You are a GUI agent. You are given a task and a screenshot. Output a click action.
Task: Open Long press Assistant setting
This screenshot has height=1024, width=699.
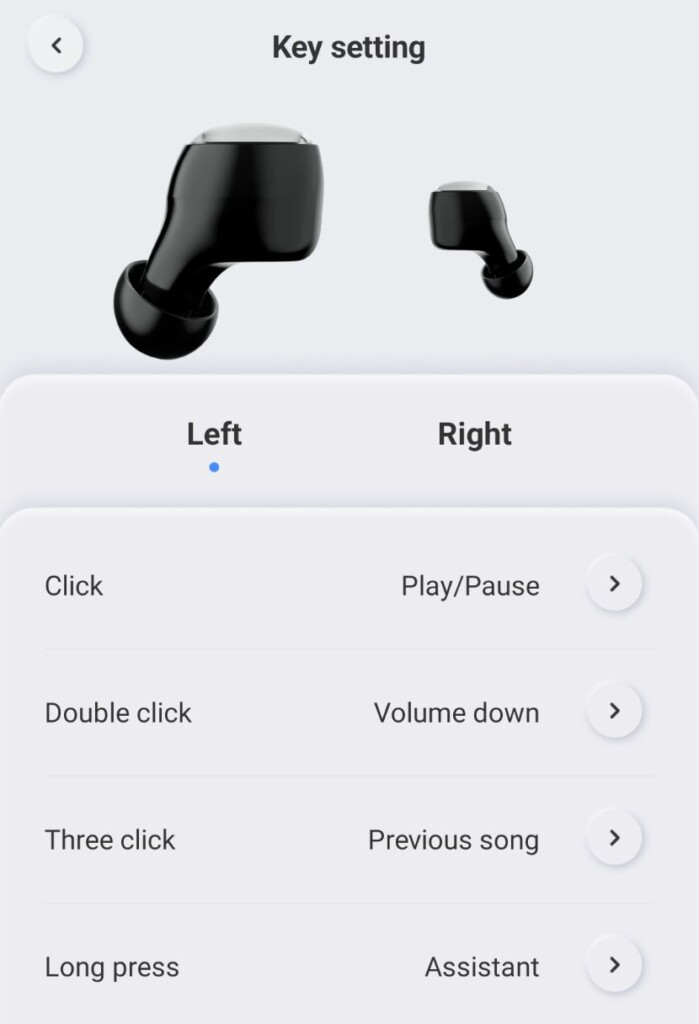tap(613, 965)
